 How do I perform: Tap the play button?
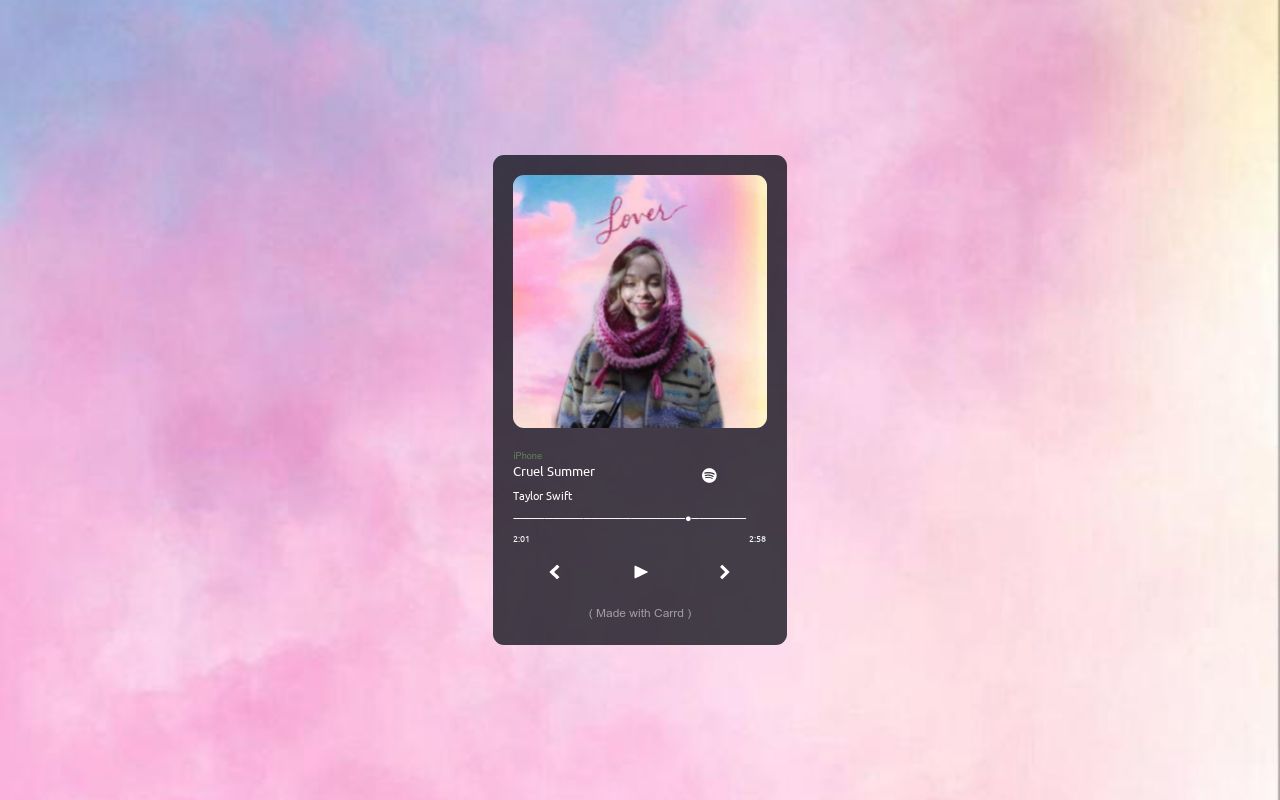point(640,572)
